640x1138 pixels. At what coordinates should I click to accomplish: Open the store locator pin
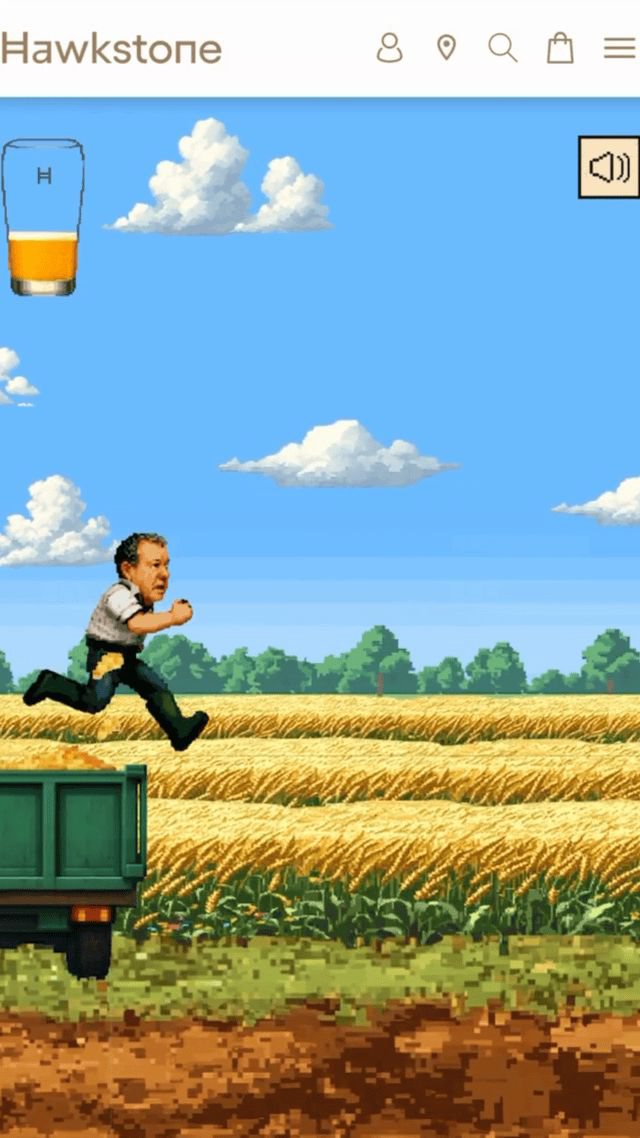446,48
